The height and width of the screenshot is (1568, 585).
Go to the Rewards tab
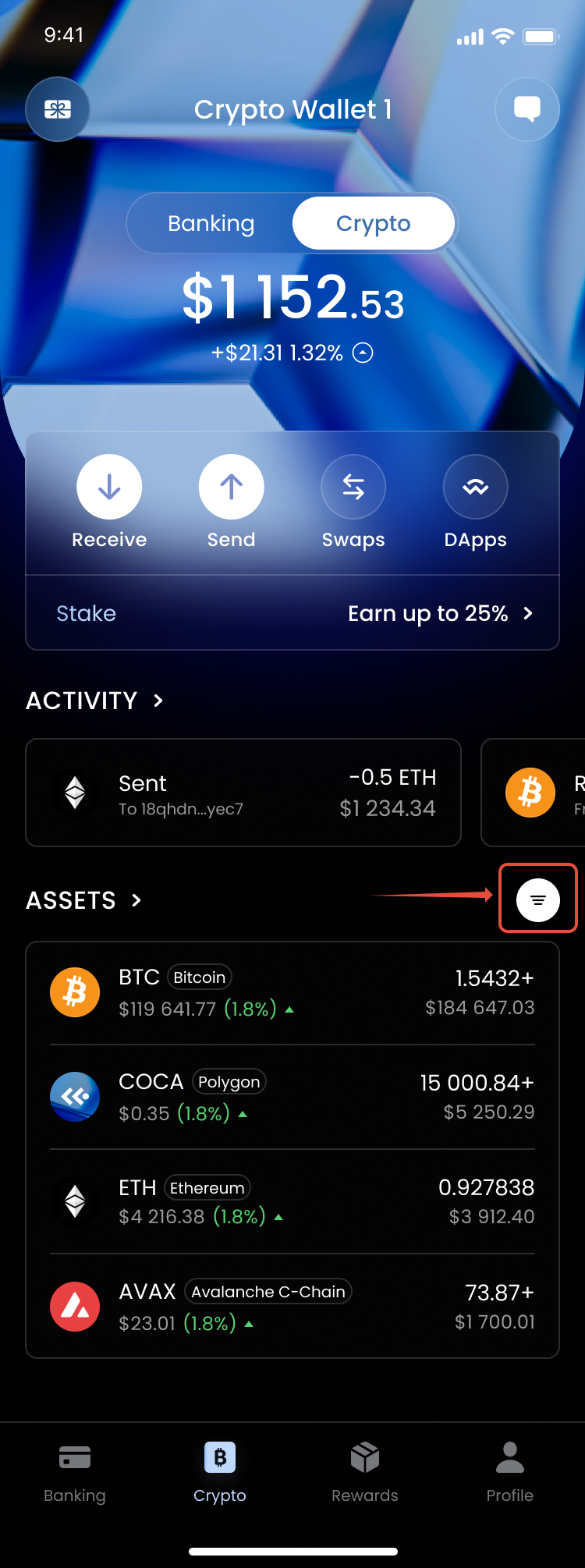point(364,1472)
